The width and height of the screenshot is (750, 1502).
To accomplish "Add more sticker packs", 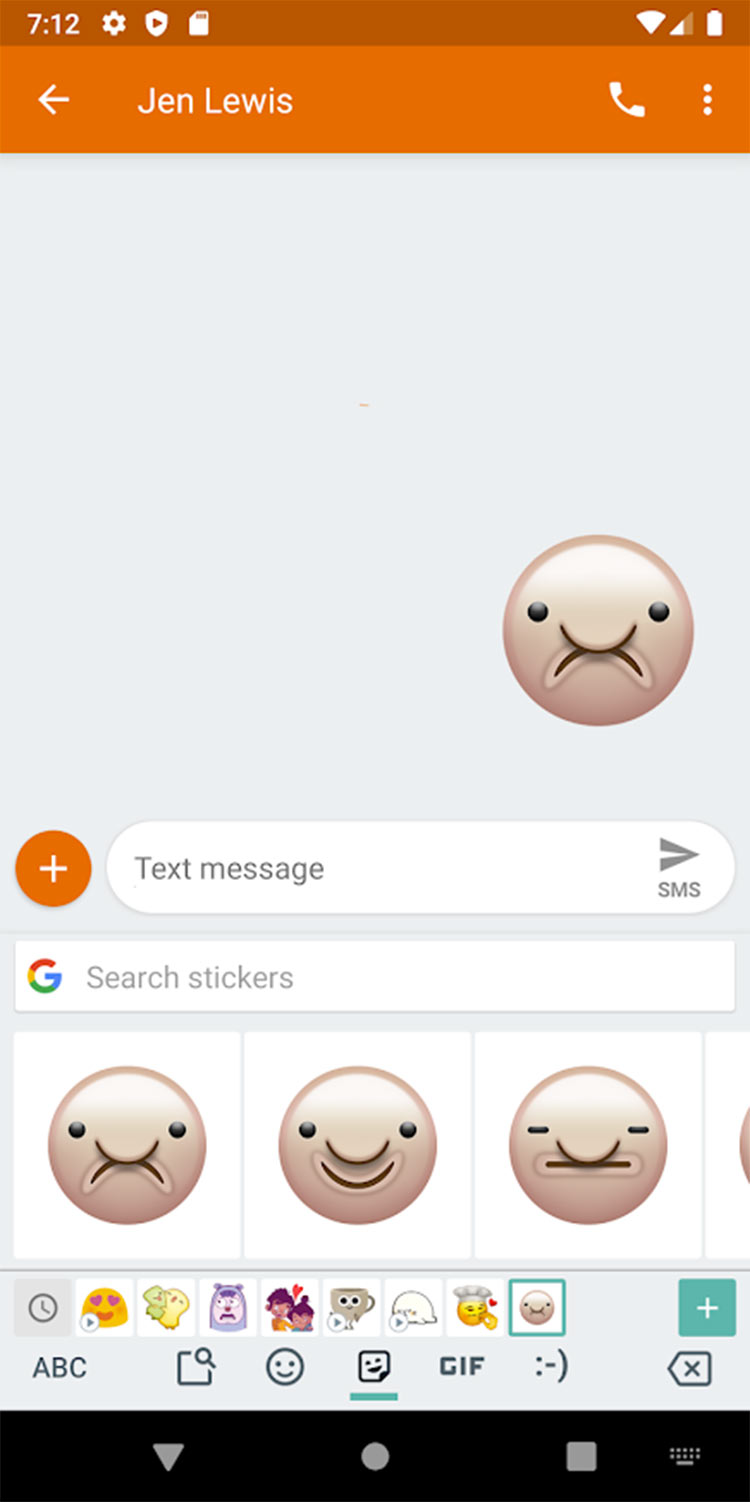I will [707, 1307].
